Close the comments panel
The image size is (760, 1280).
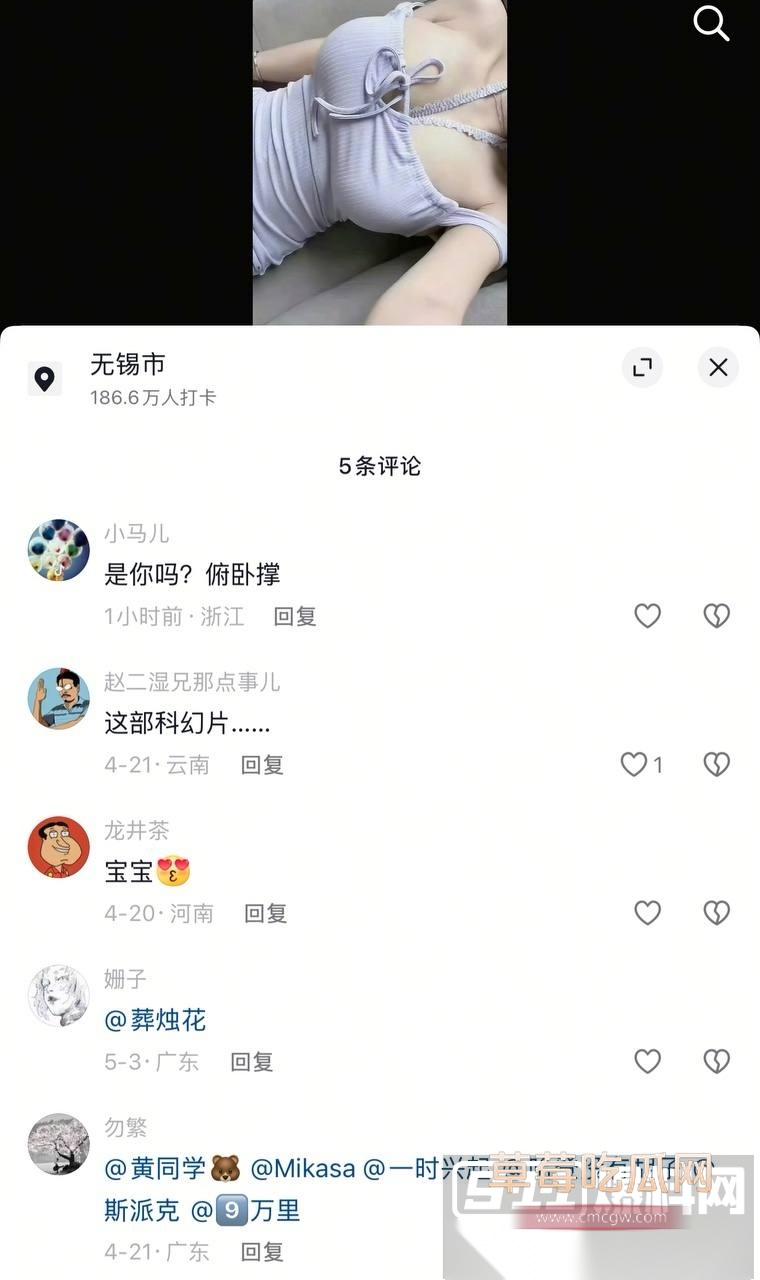point(718,367)
